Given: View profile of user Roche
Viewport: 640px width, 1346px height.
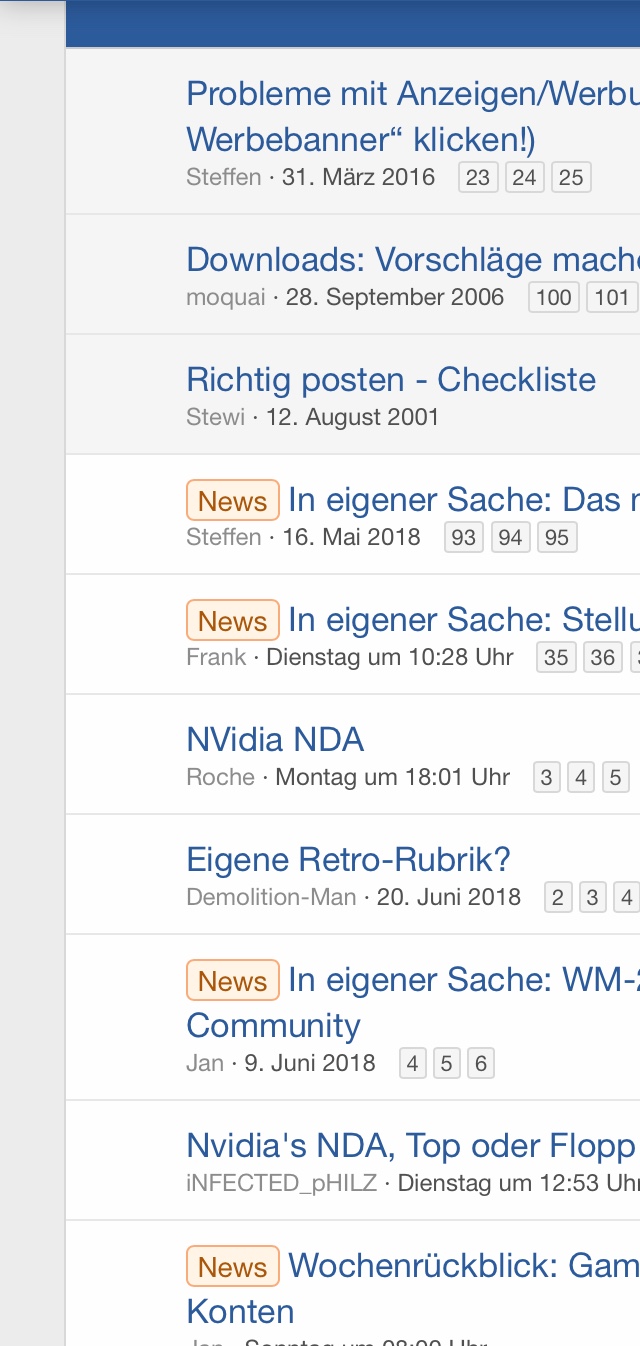Looking at the screenshot, I should (x=220, y=777).
